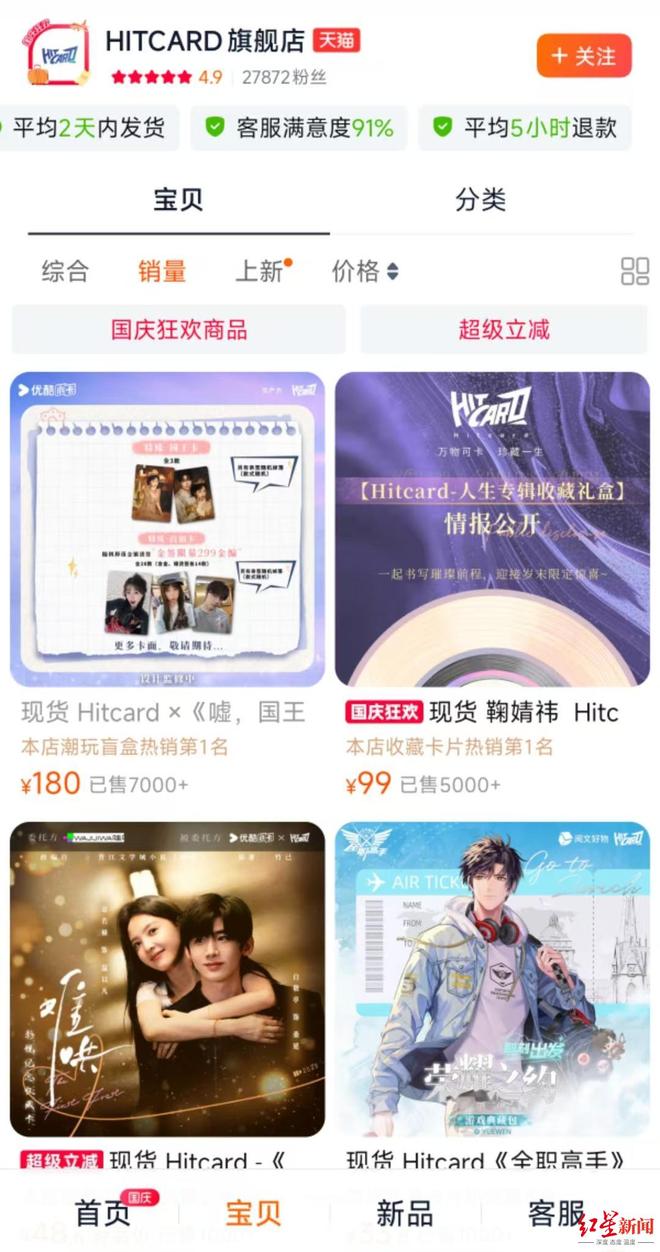Open the 新品 bottom tab
660x1252 pixels.
(x=404, y=1214)
